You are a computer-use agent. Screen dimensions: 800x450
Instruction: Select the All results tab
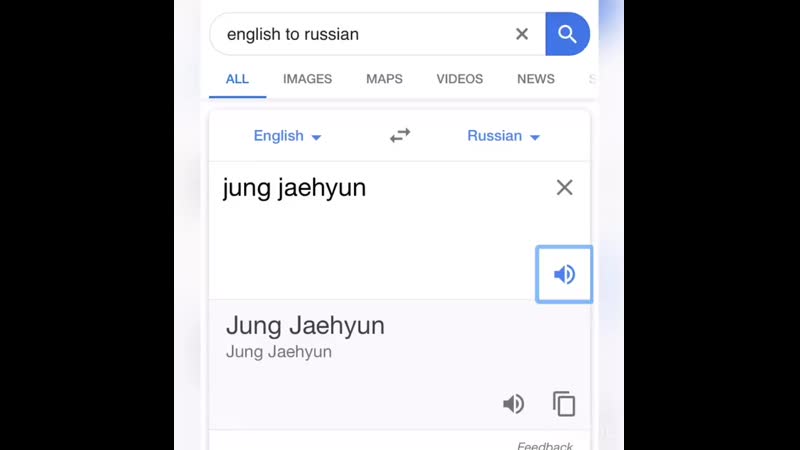(x=237, y=79)
